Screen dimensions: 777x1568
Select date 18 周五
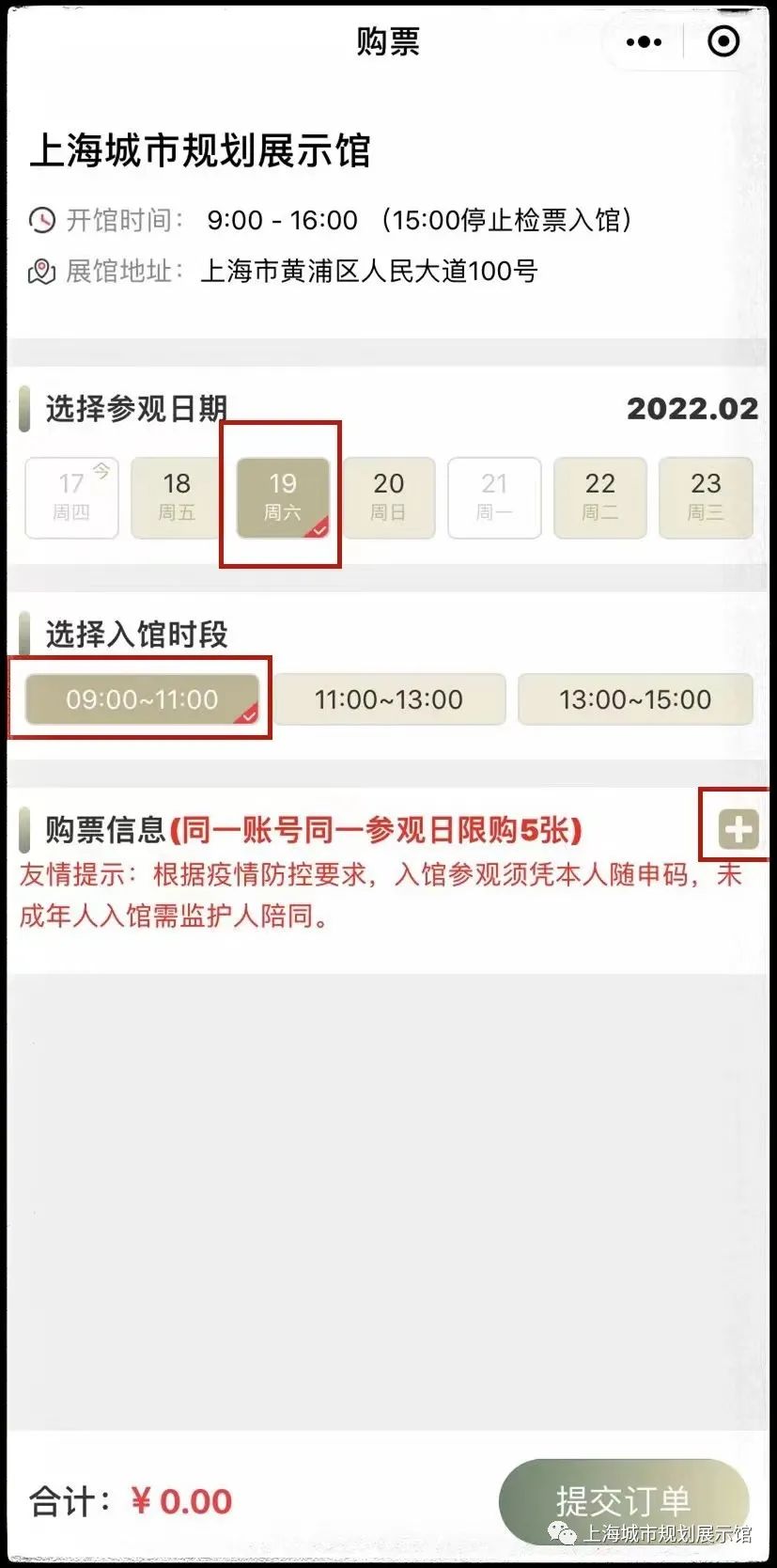pyautogui.click(x=177, y=497)
